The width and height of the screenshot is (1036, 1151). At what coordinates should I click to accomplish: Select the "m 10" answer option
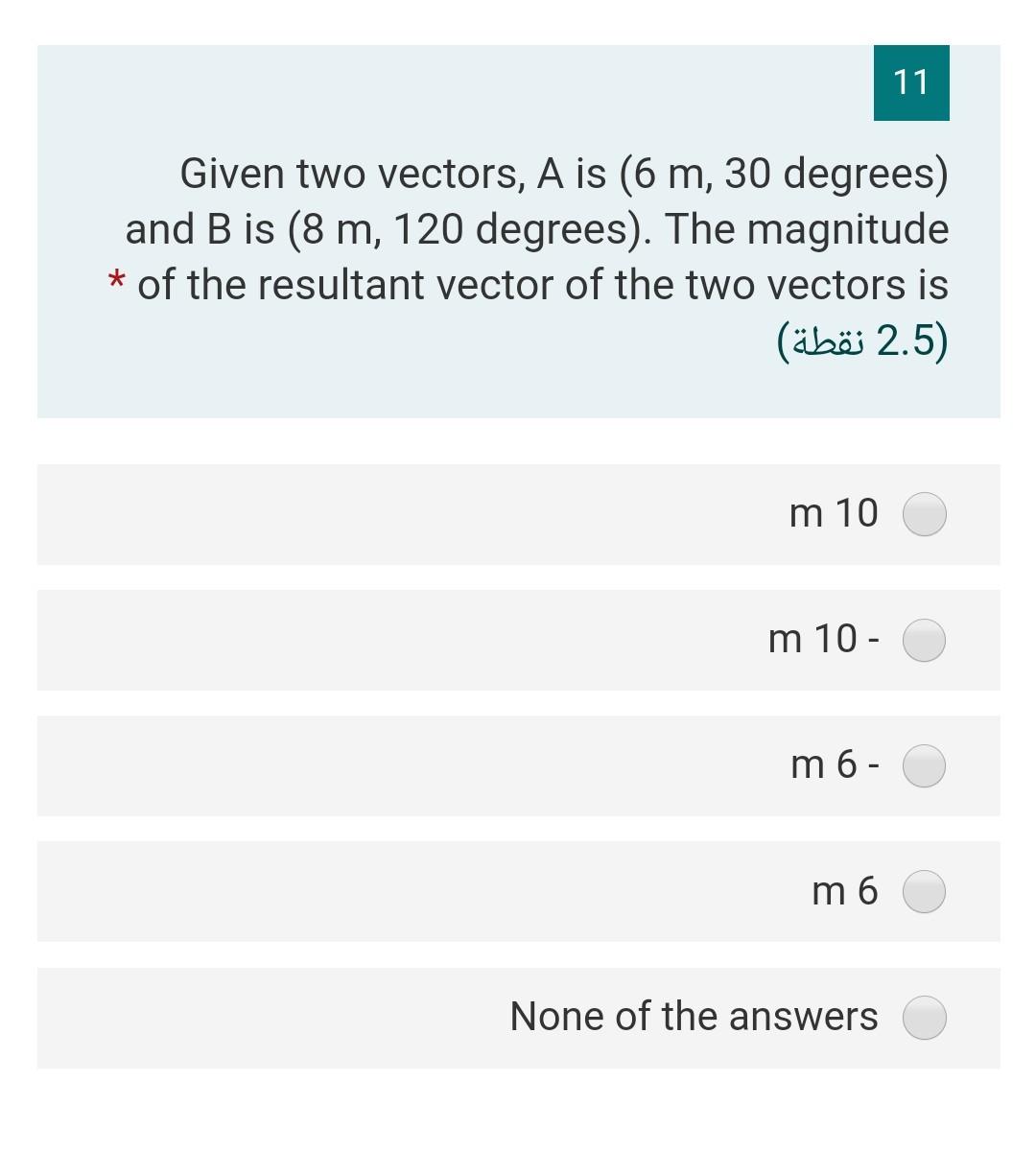925,514
